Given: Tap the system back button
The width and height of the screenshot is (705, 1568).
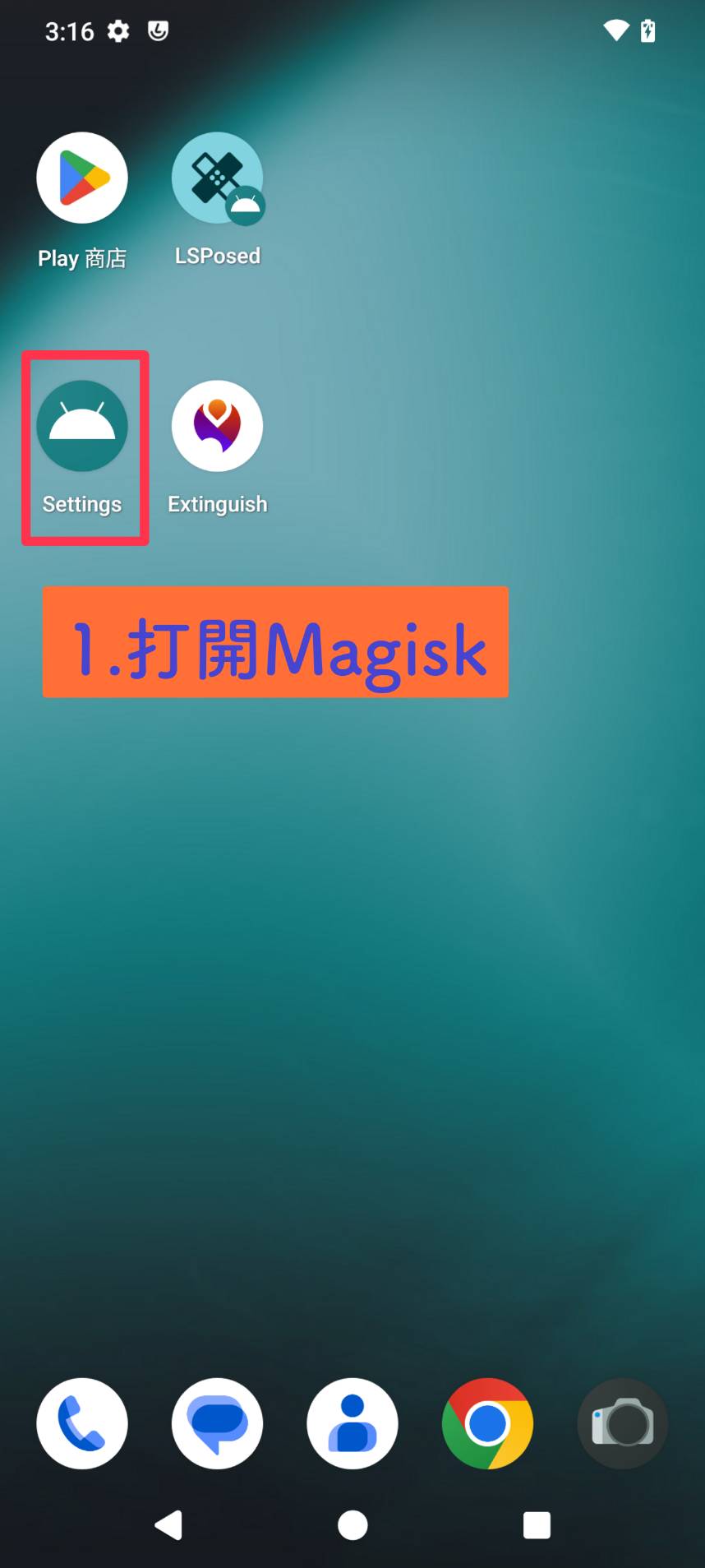Looking at the screenshot, I should click(168, 1525).
